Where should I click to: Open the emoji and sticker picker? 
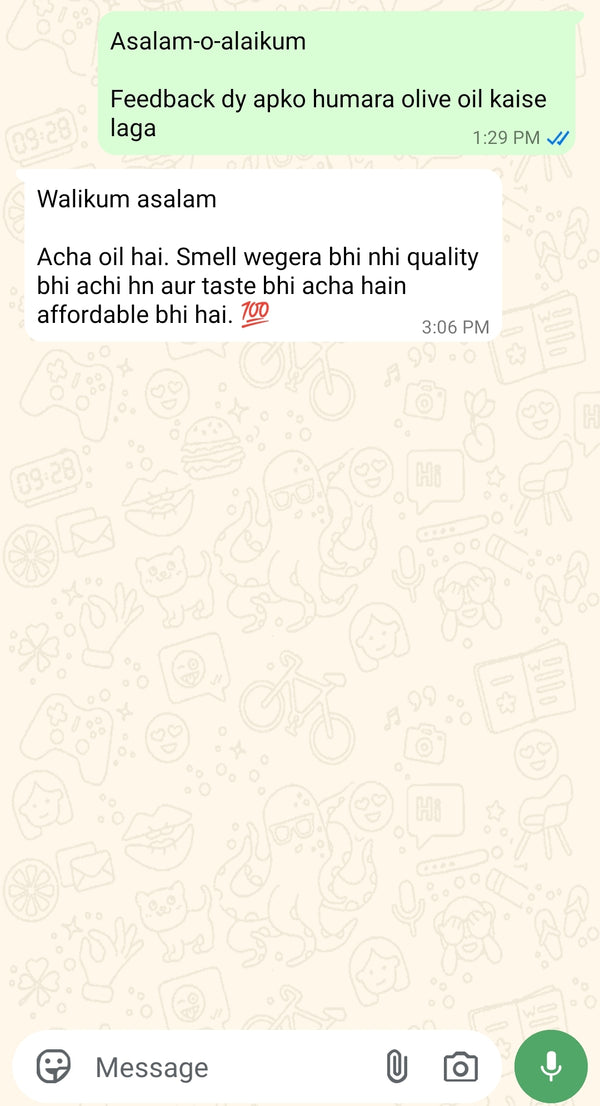(53, 1067)
